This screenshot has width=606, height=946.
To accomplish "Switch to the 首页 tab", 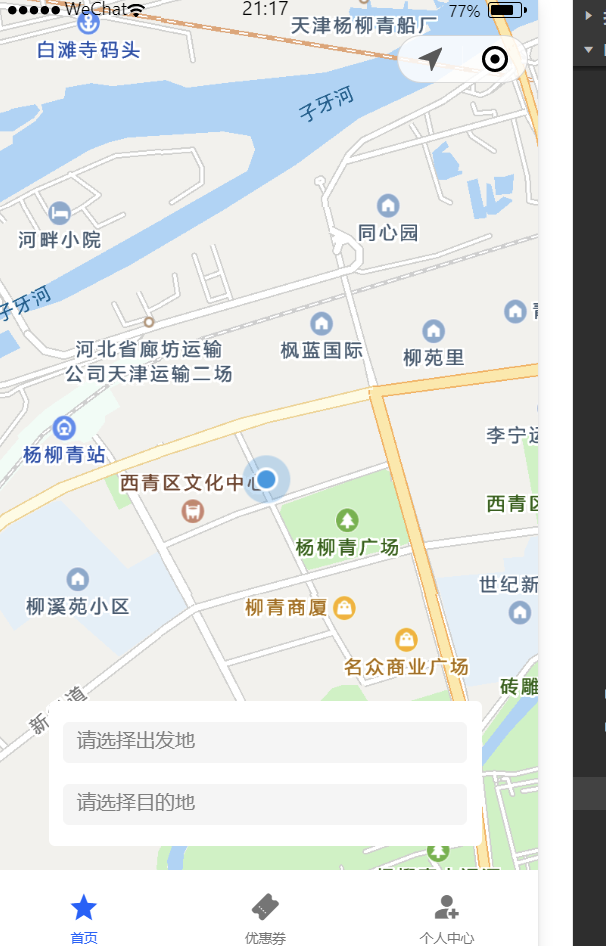I will (84, 917).
